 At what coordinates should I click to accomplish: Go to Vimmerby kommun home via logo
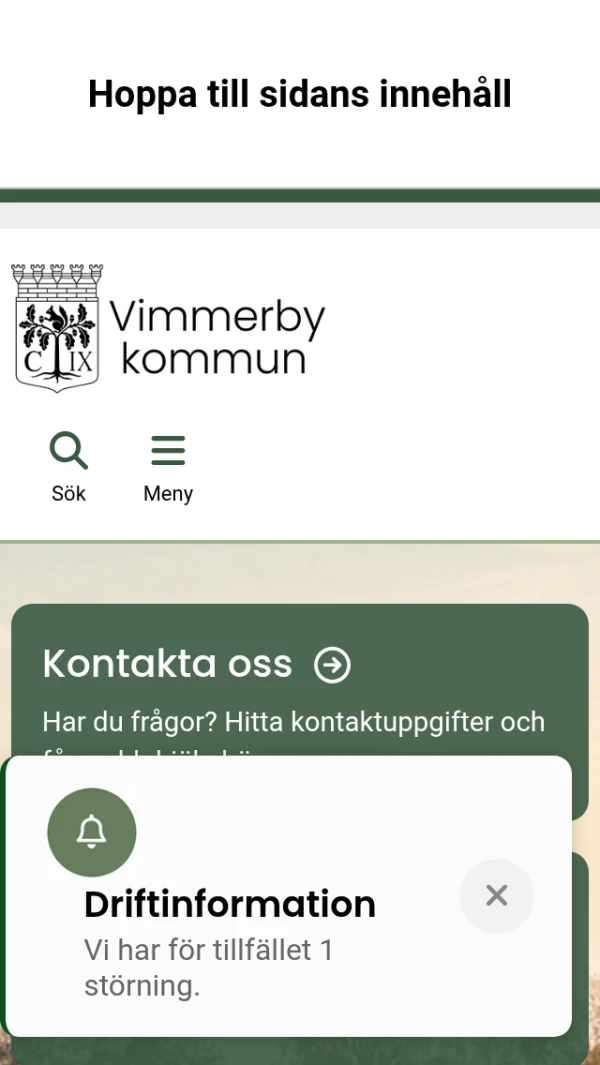170,328
